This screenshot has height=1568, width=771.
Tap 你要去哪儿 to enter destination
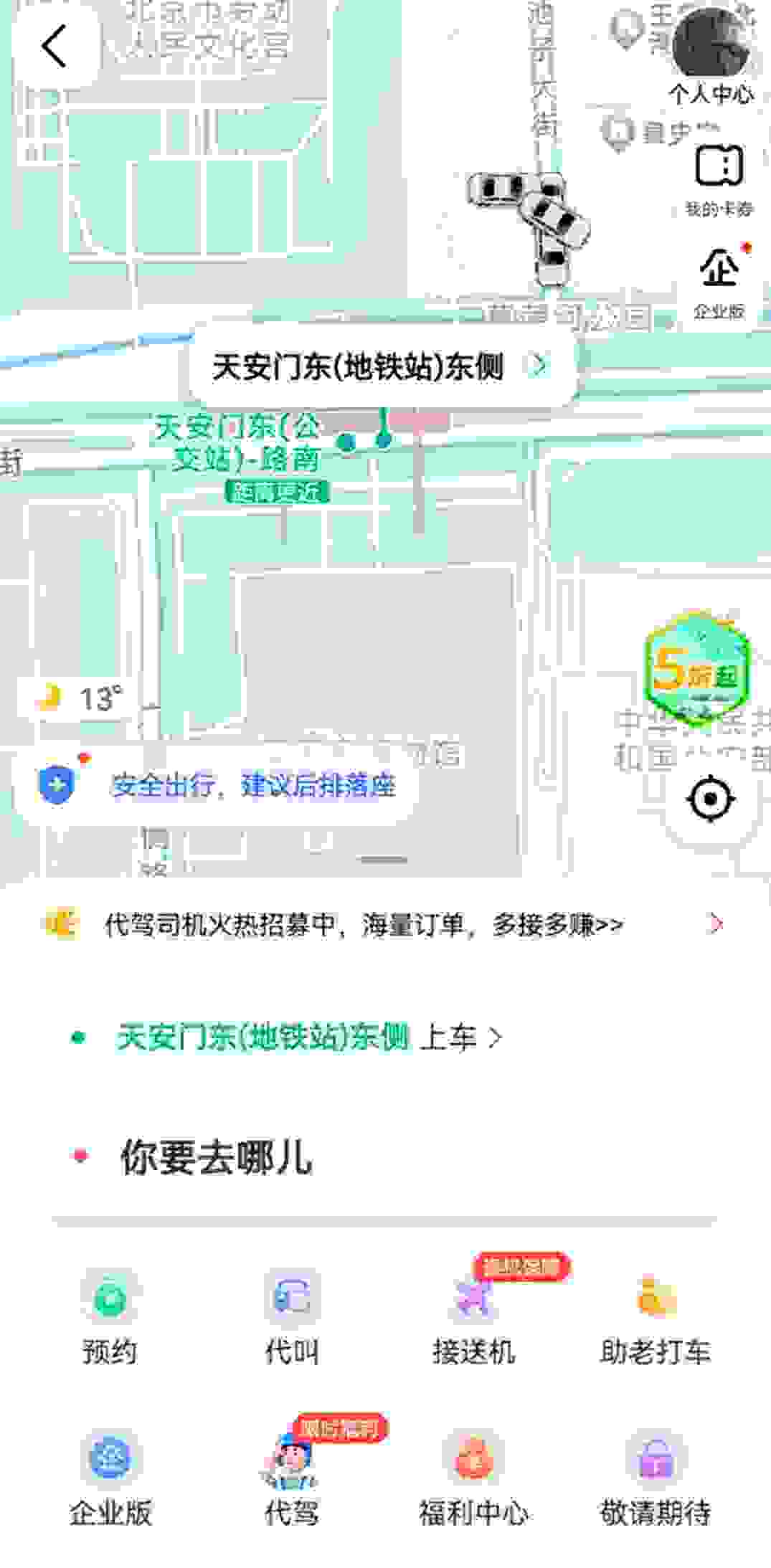[215, 1157]
